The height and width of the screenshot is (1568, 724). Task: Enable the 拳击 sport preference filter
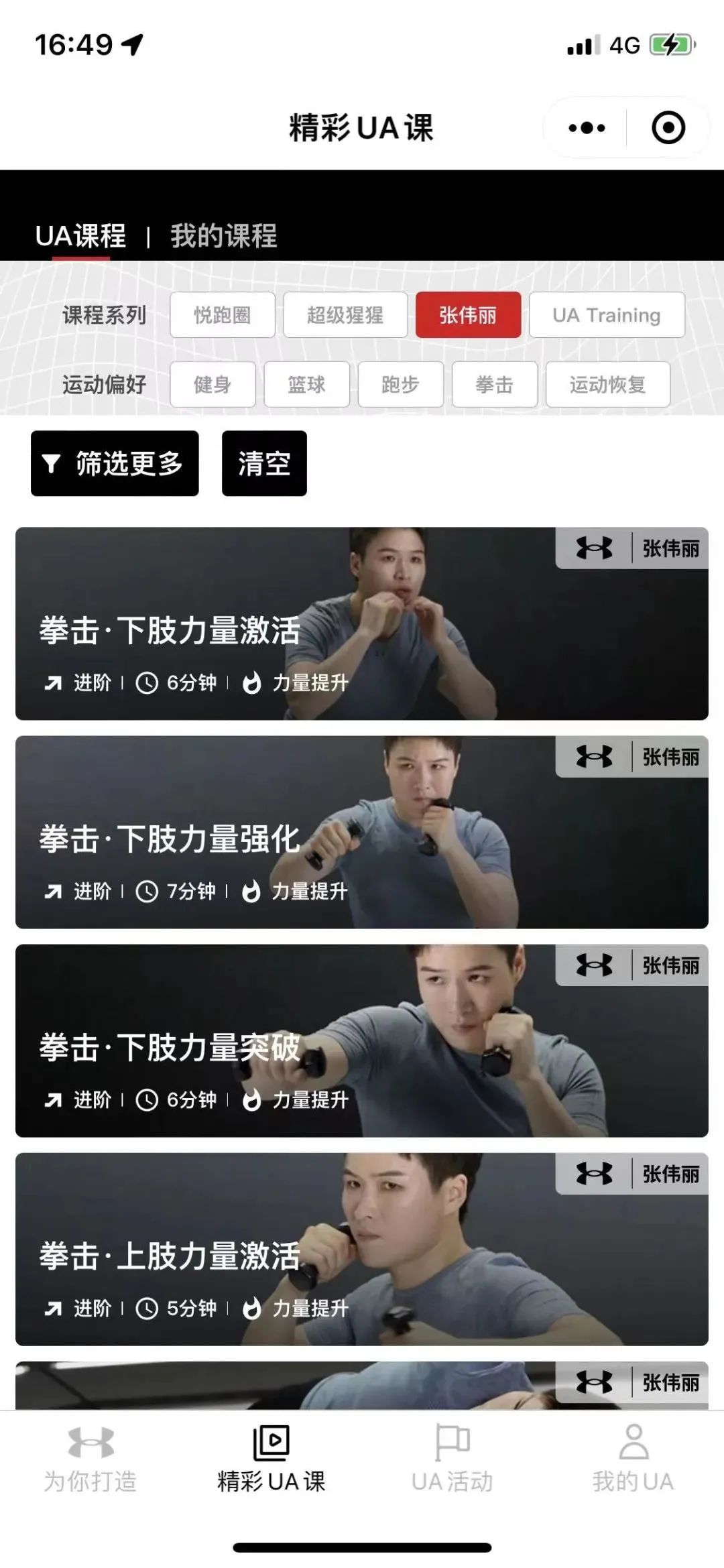pos(494,384)
